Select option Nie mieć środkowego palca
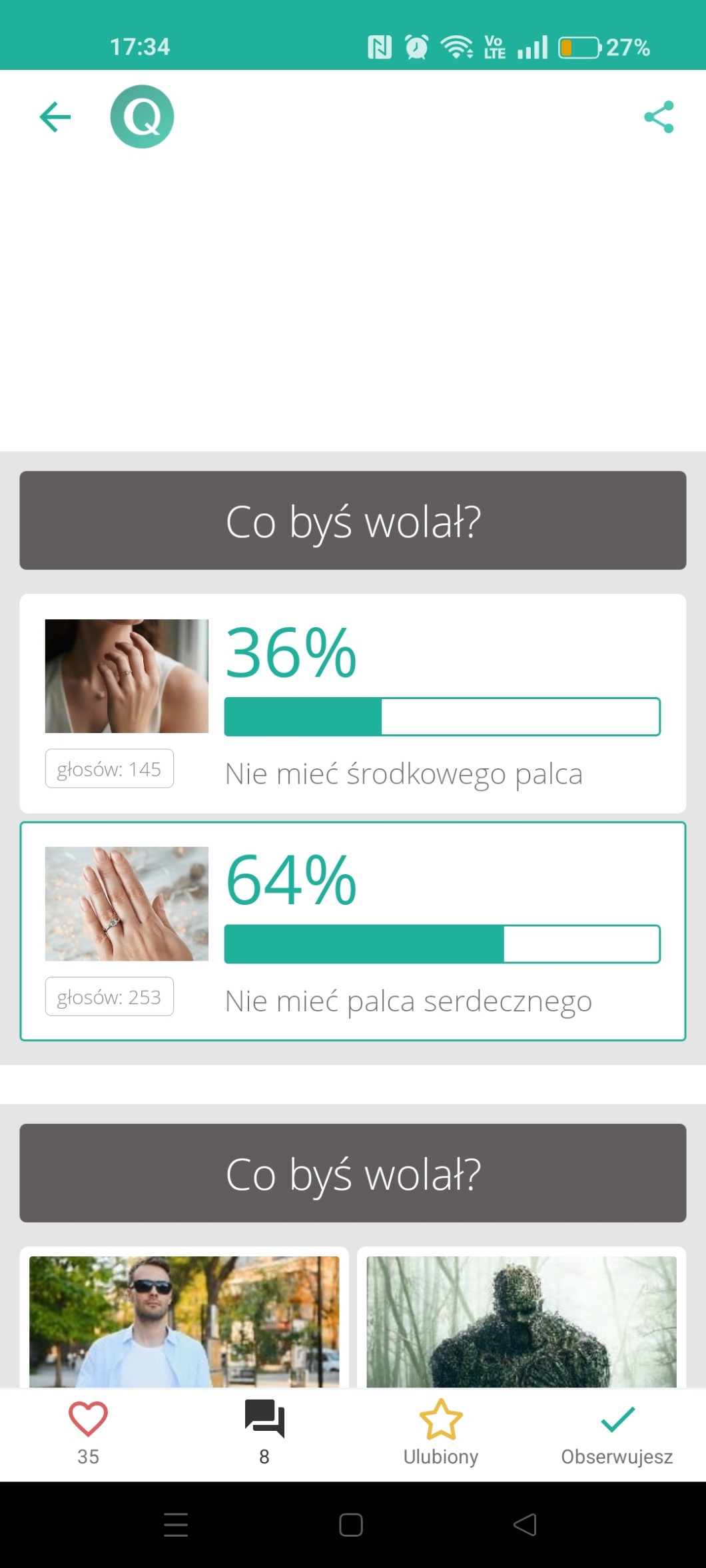The image size is (706, 1568). [352, 703]
